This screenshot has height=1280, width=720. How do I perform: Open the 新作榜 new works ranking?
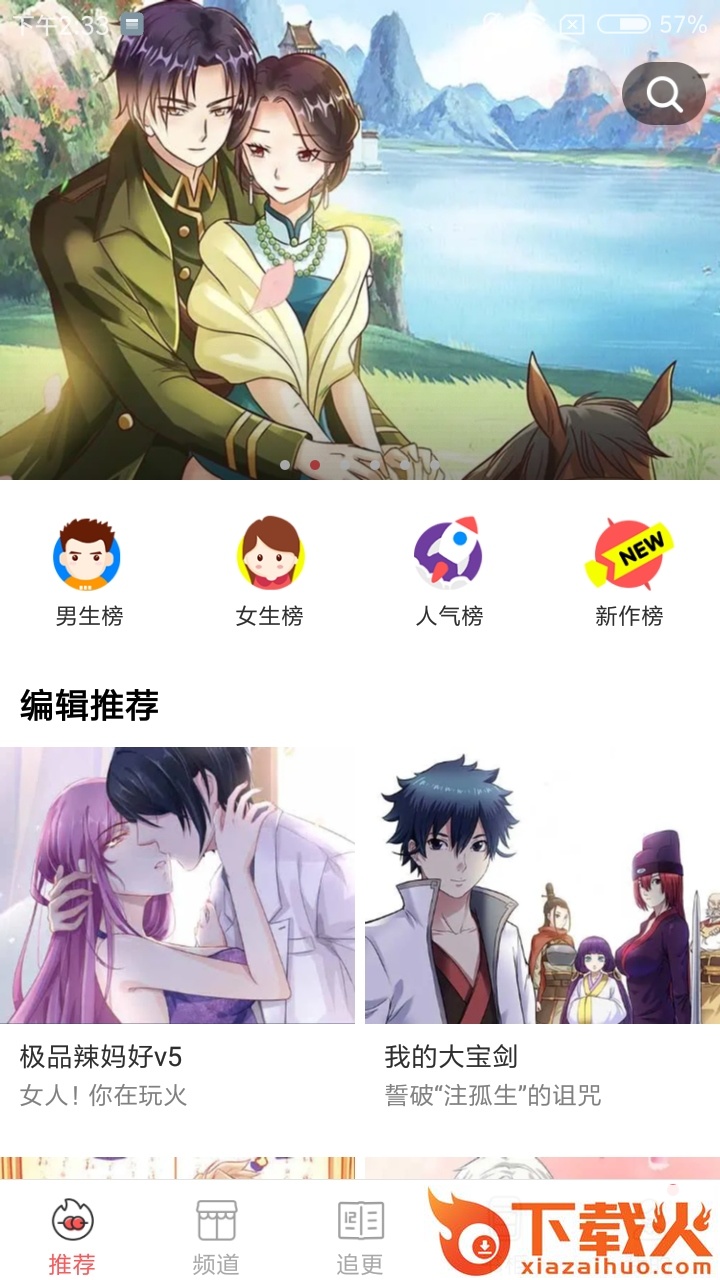click(x=629, y=572)
